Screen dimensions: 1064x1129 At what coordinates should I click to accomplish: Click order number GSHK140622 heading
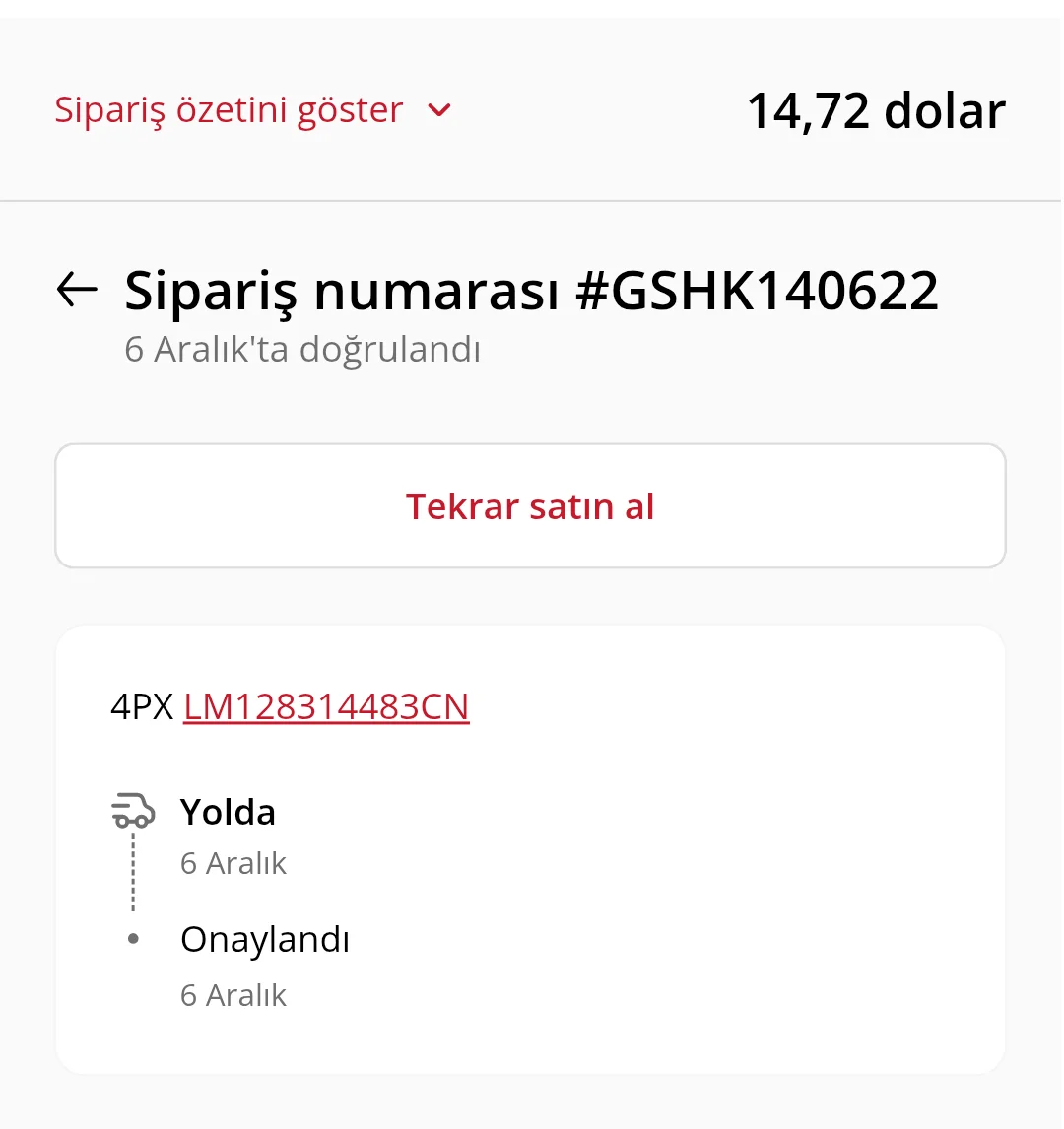point(530,289)
